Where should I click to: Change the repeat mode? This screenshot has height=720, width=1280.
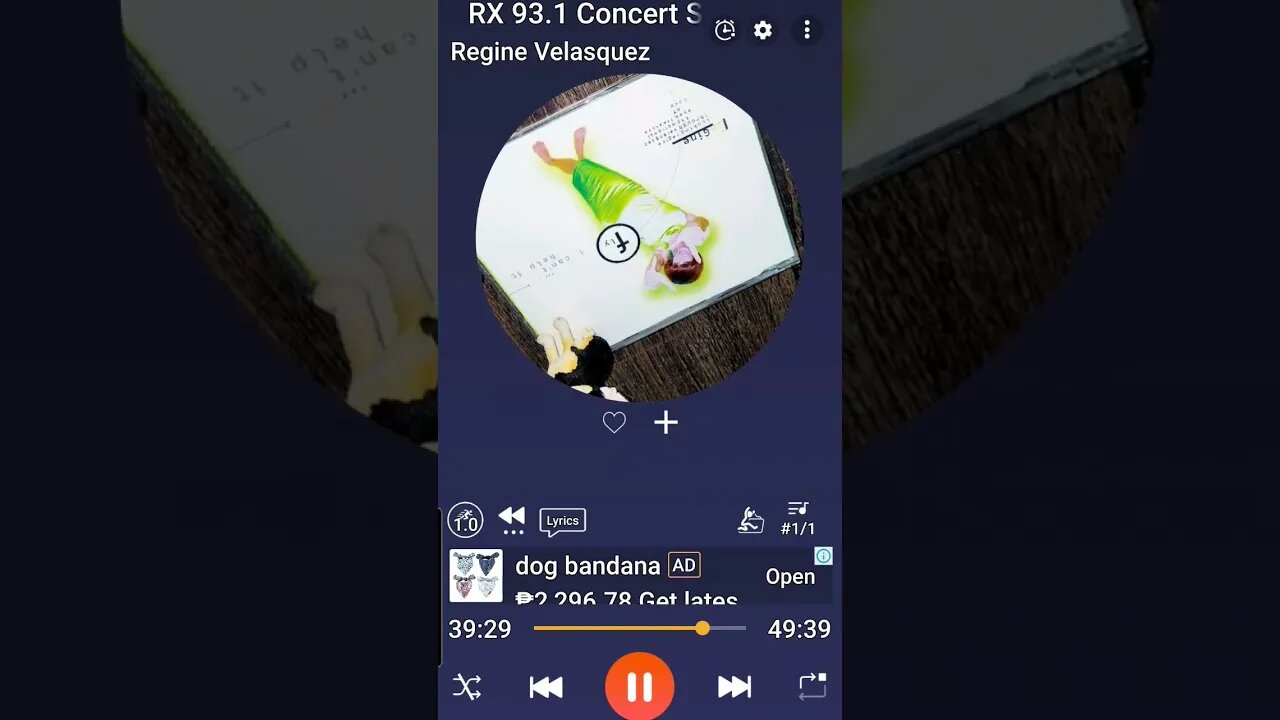812,687
